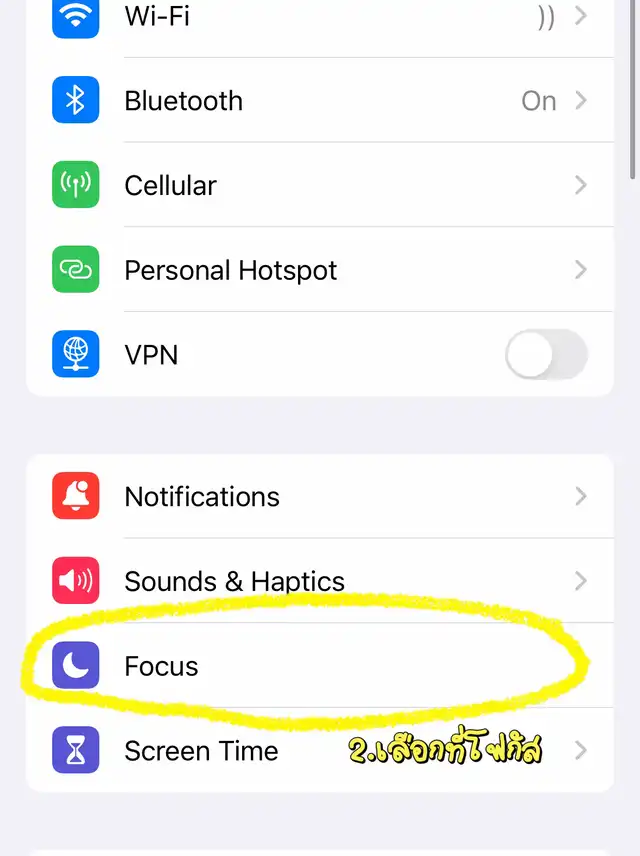Open Sounds & Haptics
The image size is (640, 856).
click(x=320, y=581)
